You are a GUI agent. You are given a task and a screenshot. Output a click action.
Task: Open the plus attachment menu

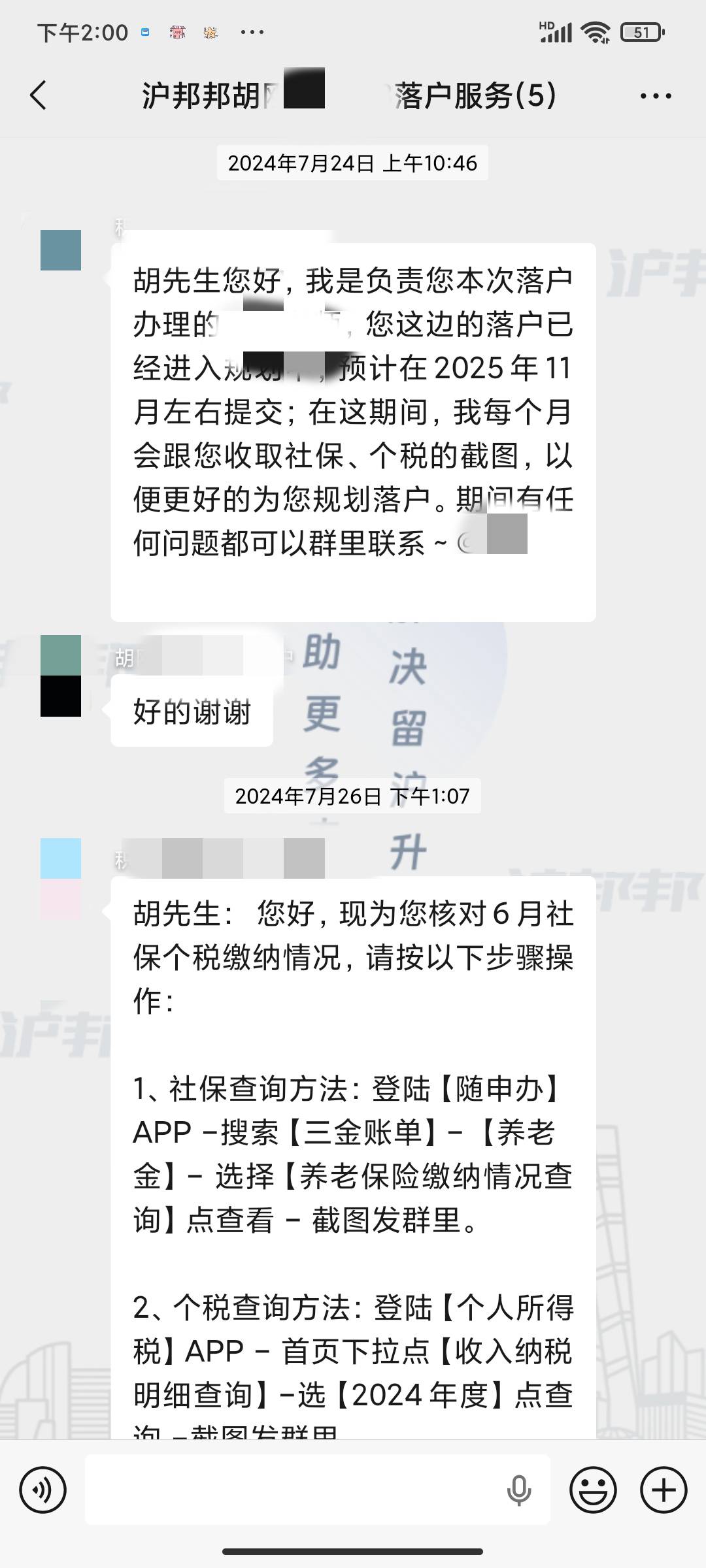(x=664, y=1490)
